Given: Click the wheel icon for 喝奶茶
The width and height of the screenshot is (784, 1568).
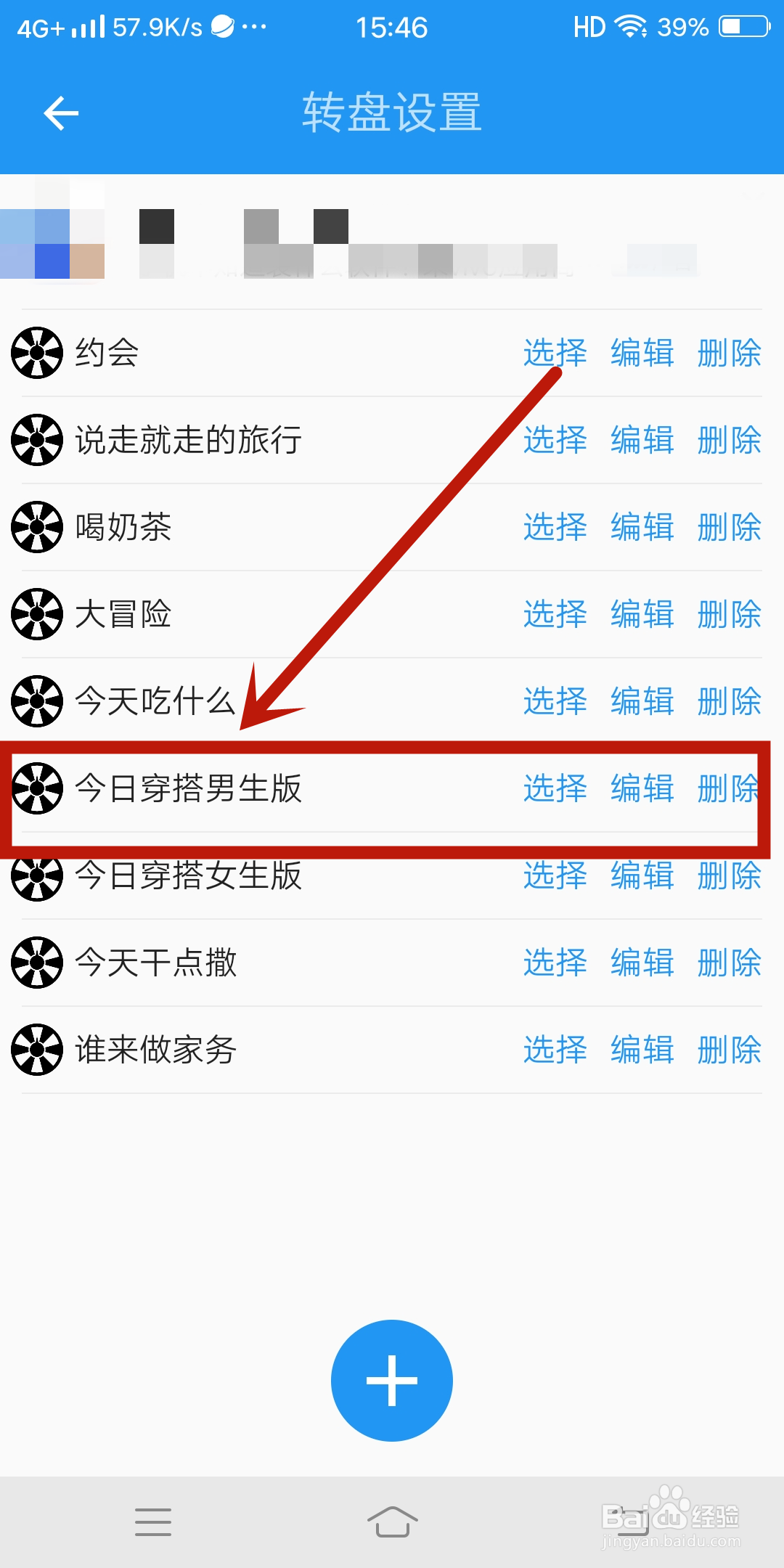Looking at the screenshot, I should [36, 528].
